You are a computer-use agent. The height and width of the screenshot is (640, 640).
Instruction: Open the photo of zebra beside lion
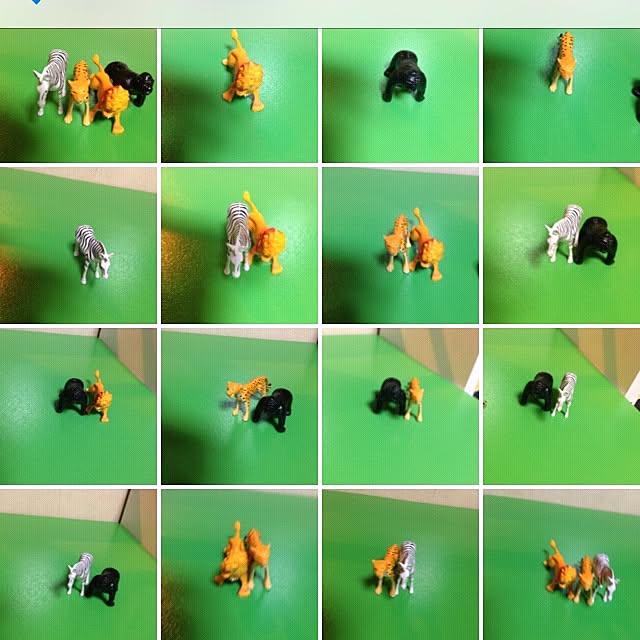[x=240, y=246]
